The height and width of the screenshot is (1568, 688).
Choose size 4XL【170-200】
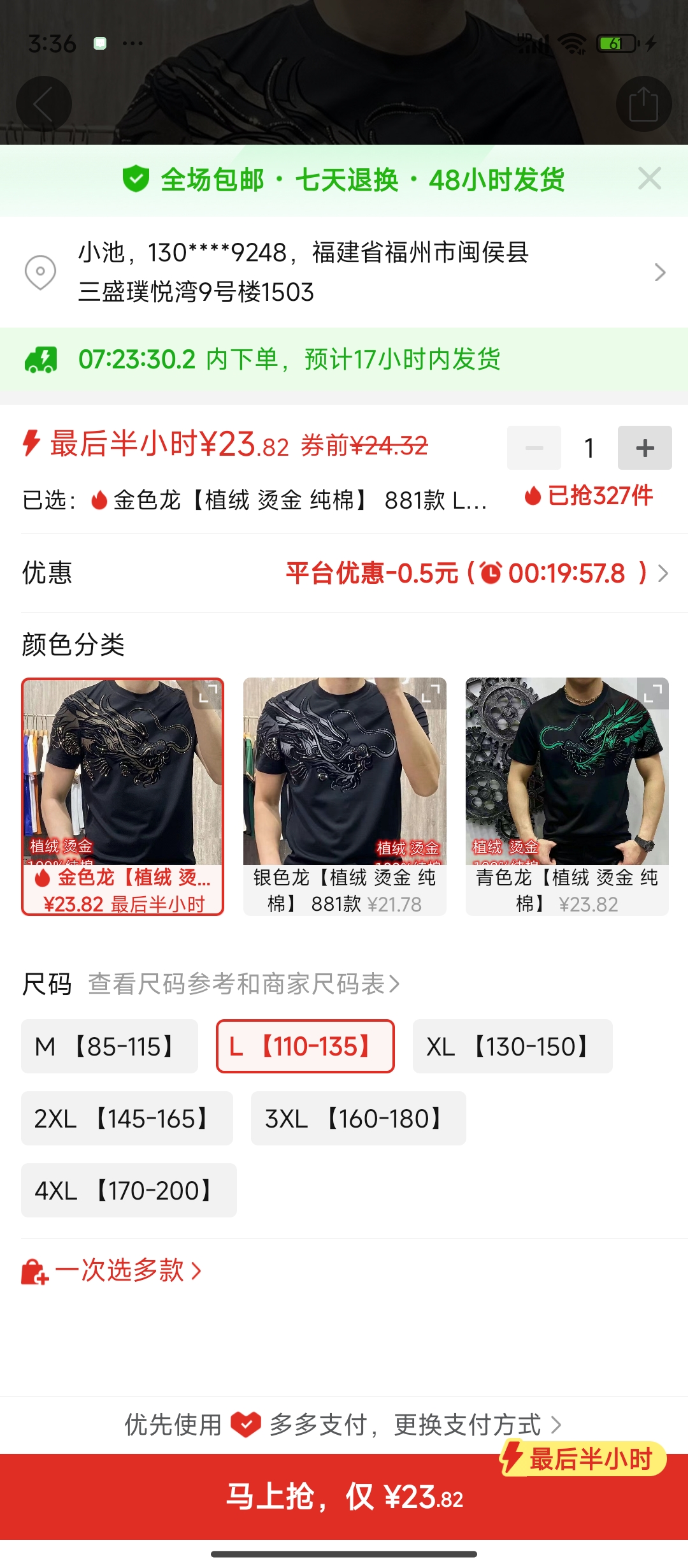129,1191
